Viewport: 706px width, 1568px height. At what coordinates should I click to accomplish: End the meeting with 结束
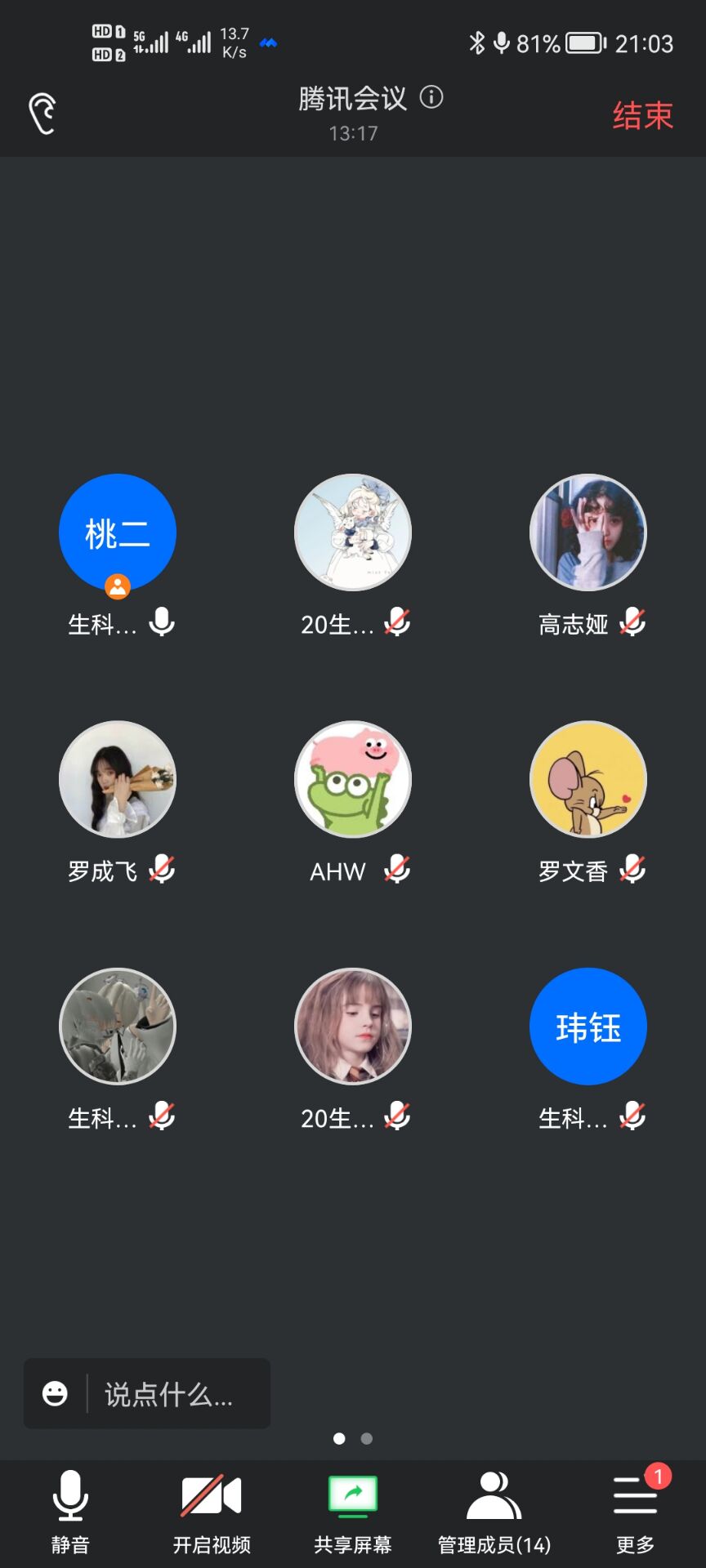pos(642,115)
